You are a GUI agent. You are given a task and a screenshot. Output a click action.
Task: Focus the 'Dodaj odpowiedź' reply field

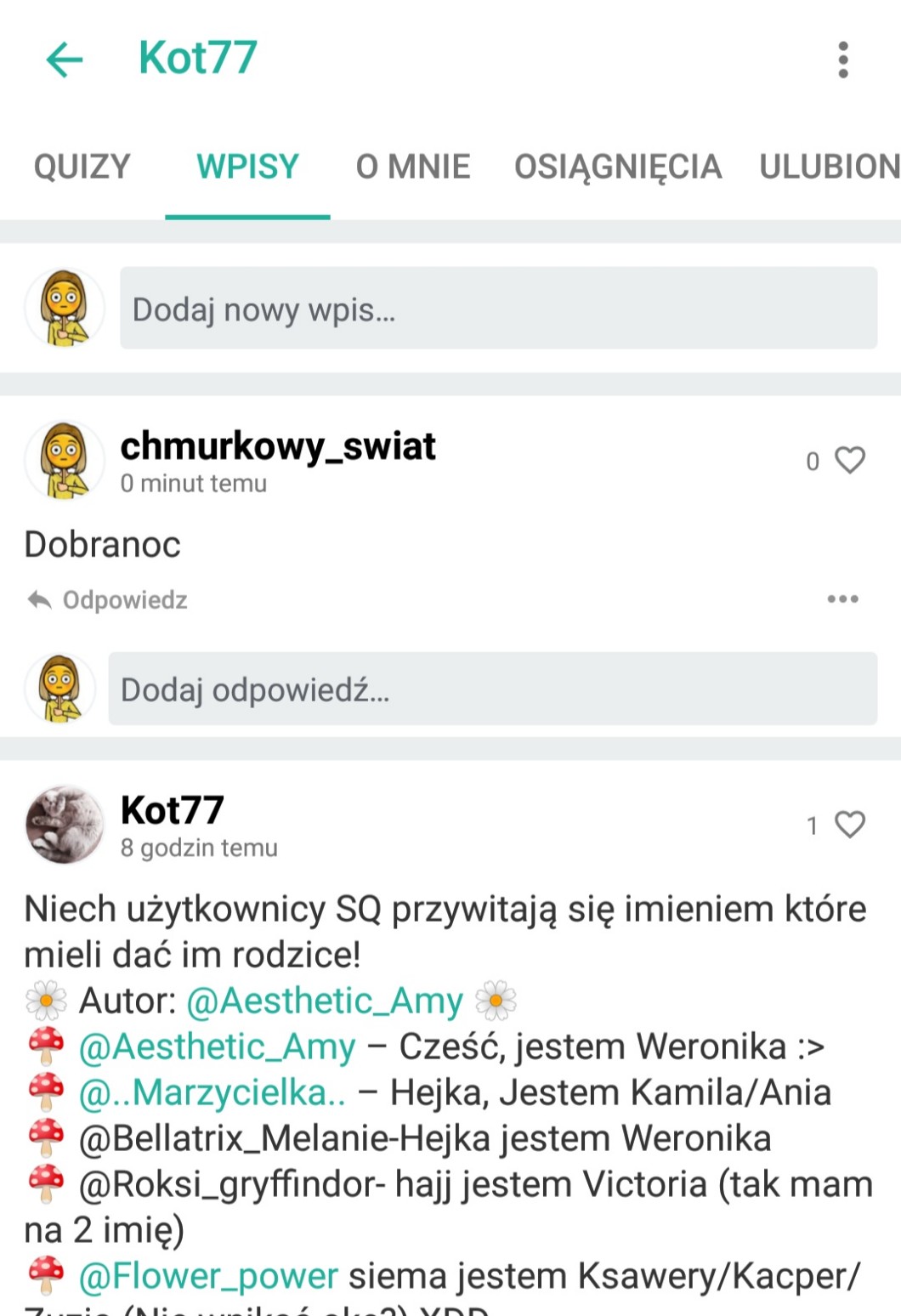pyautogui.click(x=492, y=689)
